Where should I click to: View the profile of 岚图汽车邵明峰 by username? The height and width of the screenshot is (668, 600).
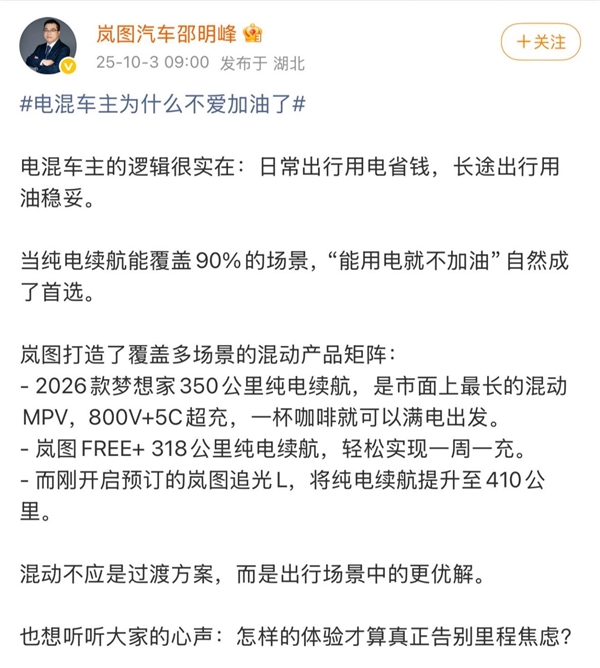165,33
